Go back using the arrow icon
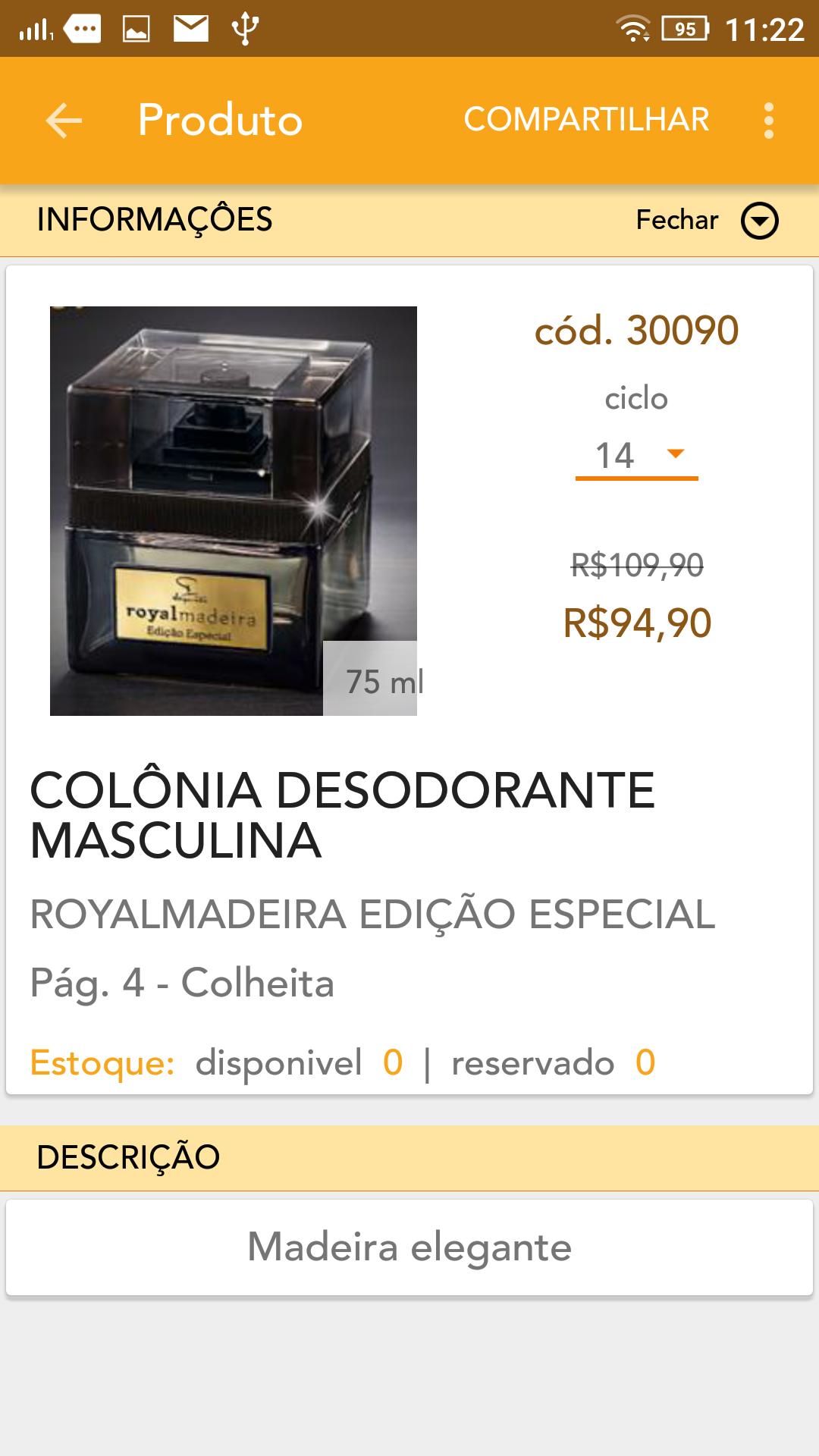Screen dimensions: 819x1456 coord(64,119)
